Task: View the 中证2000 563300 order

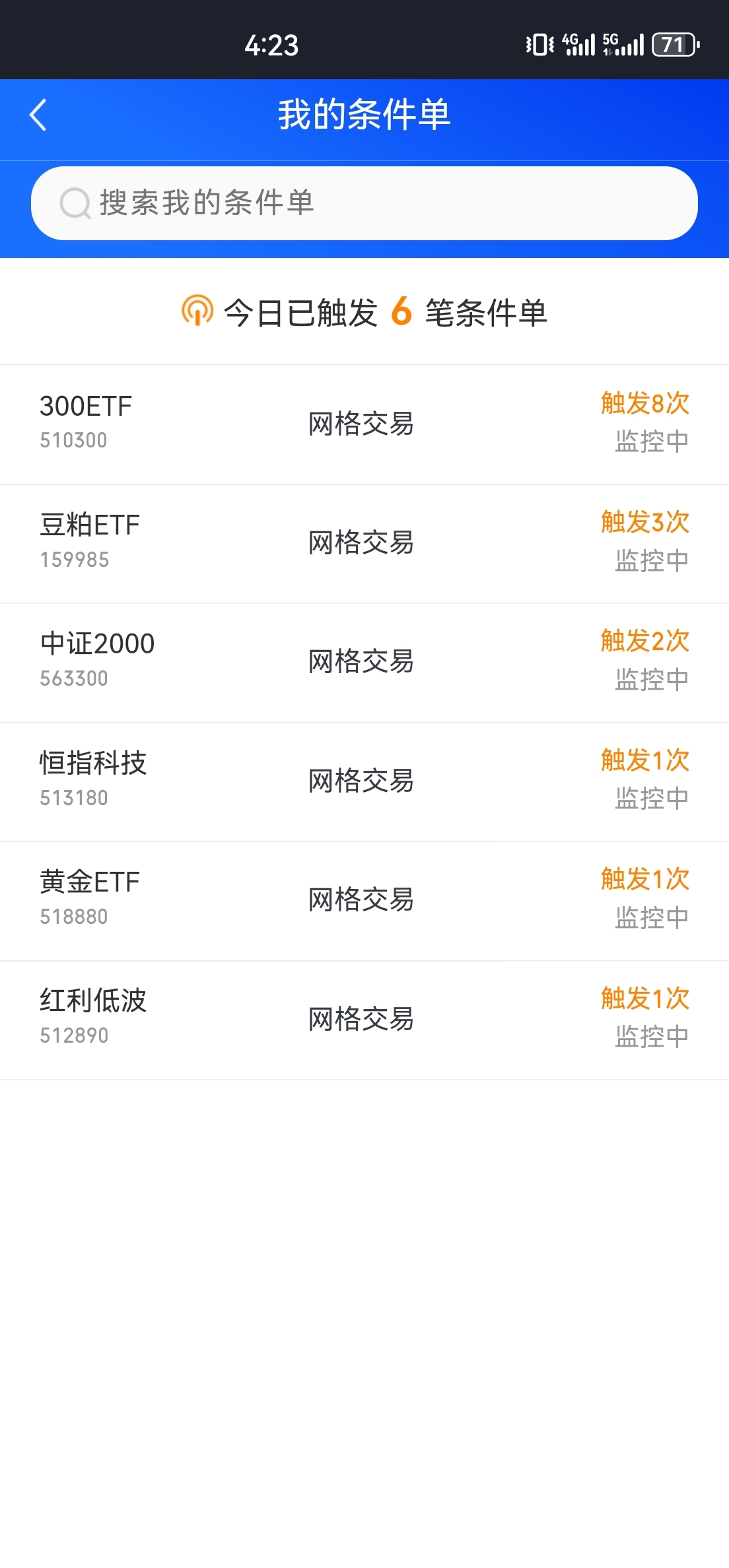Action: coord(364,663)
